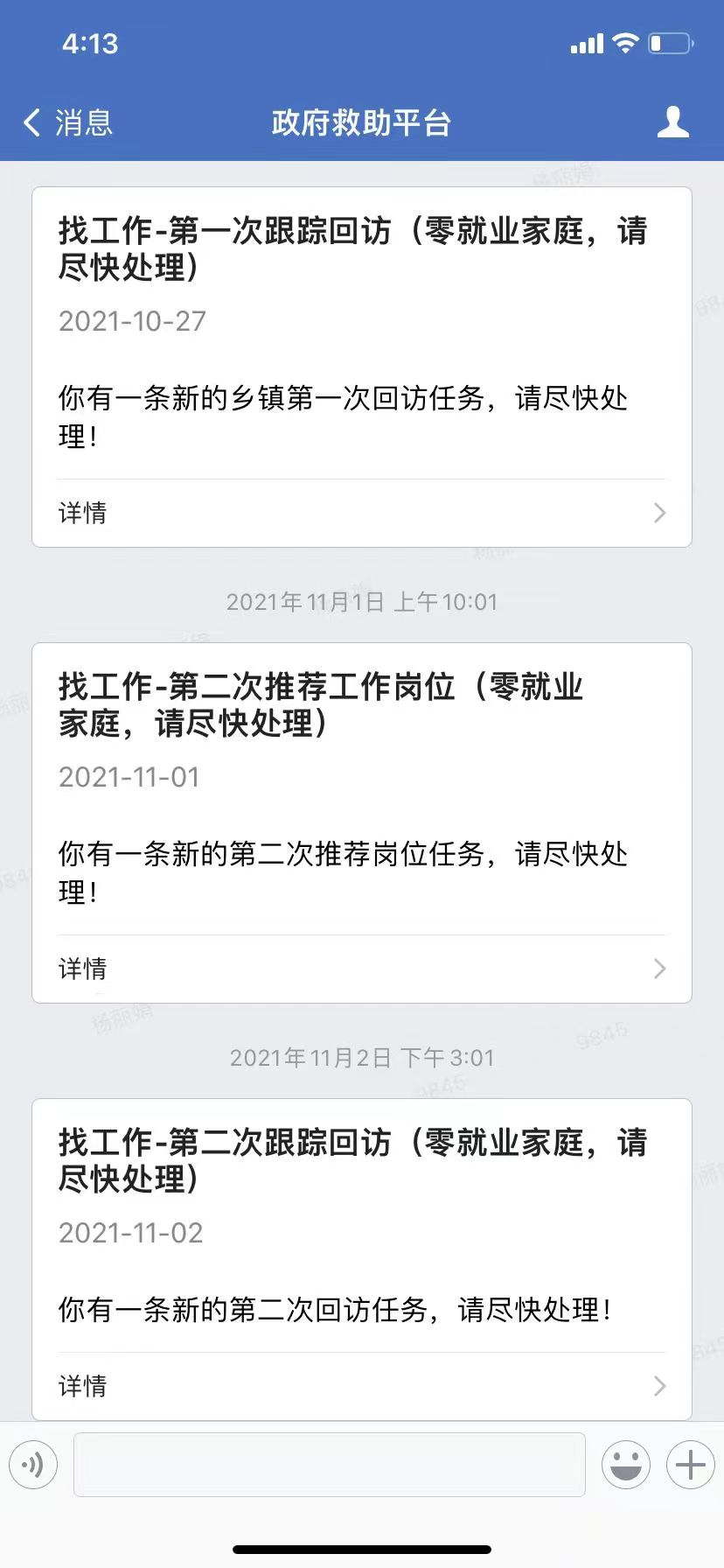
Task: Open 详情 of 第一次跟踪回访 card
Action: 361,513
